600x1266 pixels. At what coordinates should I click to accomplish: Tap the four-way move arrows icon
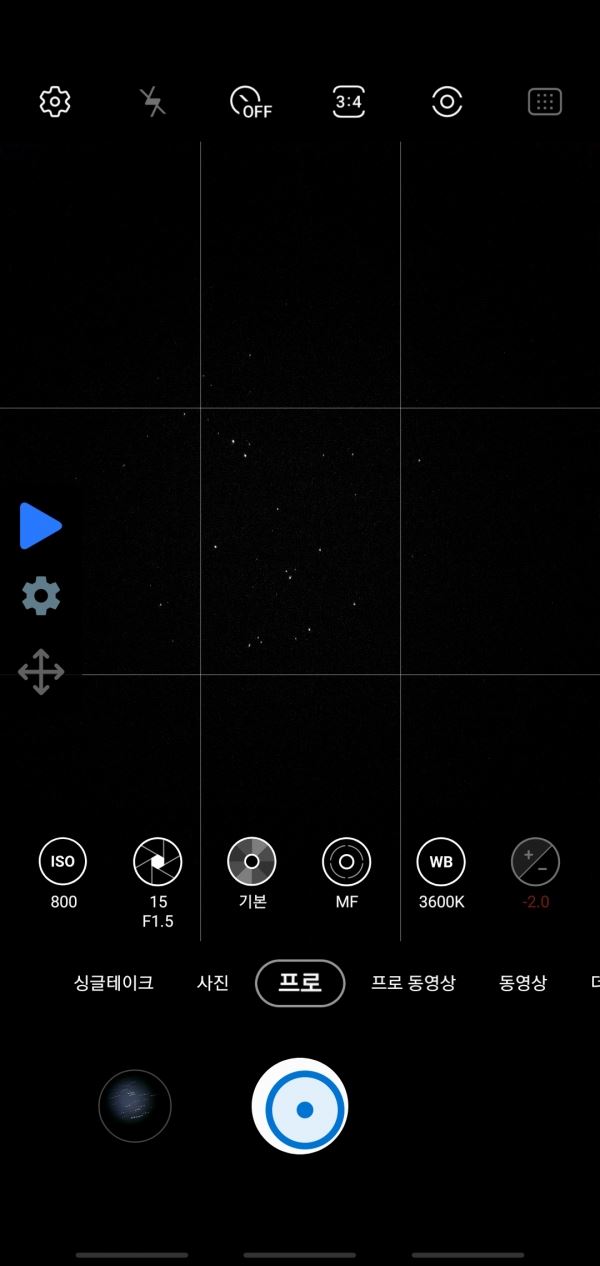[41, 672]
